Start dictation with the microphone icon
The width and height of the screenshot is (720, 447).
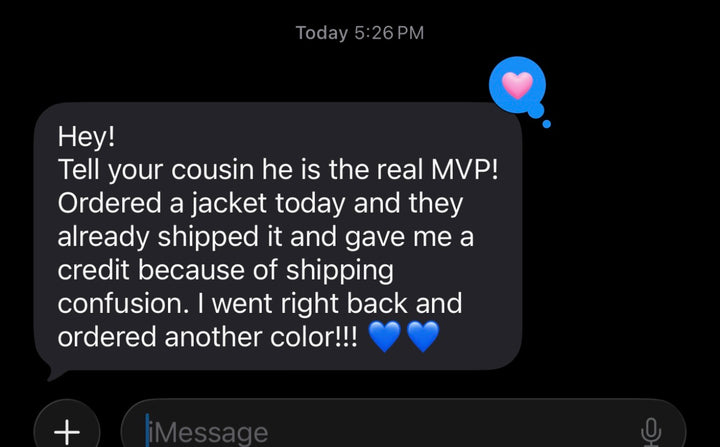point(651,431)
